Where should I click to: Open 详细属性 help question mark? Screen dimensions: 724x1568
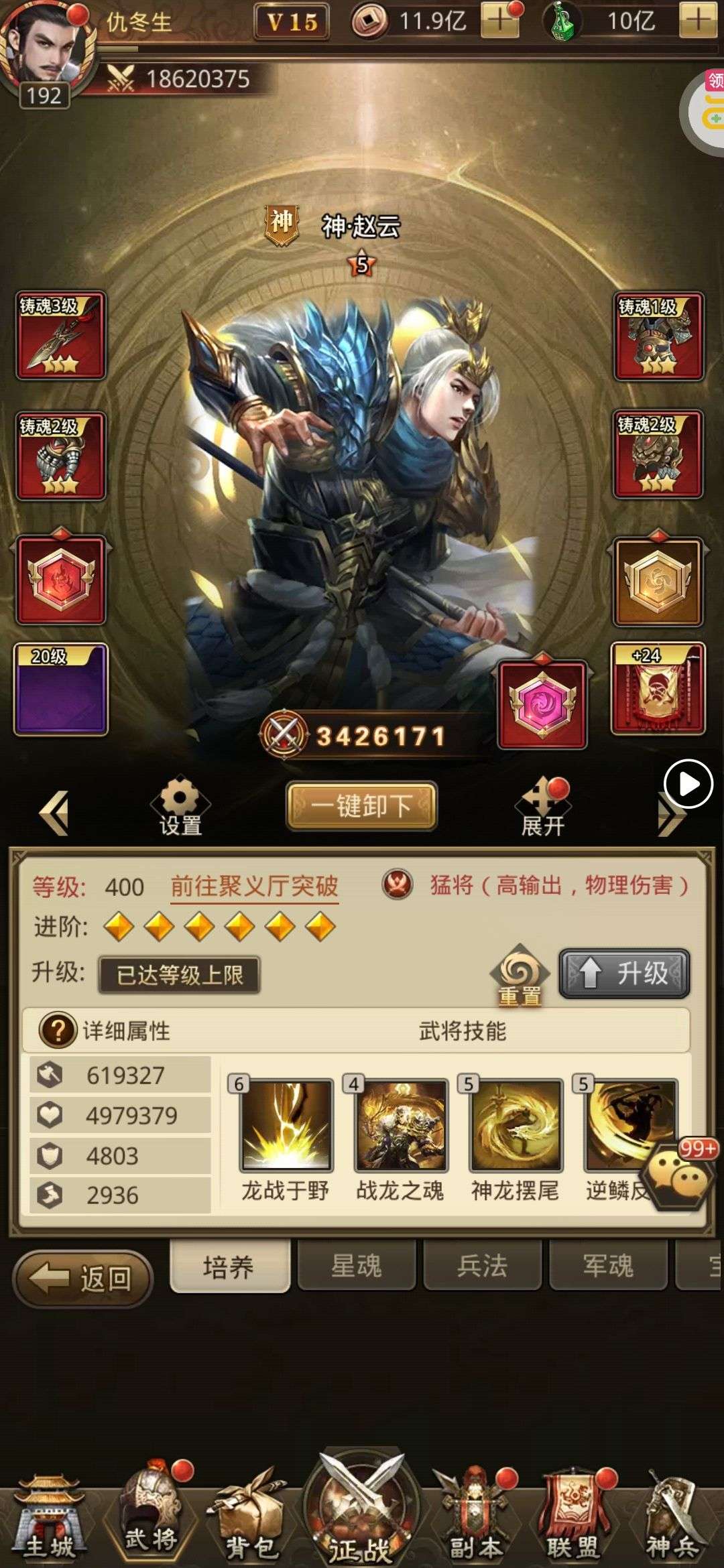(58, 1030)
